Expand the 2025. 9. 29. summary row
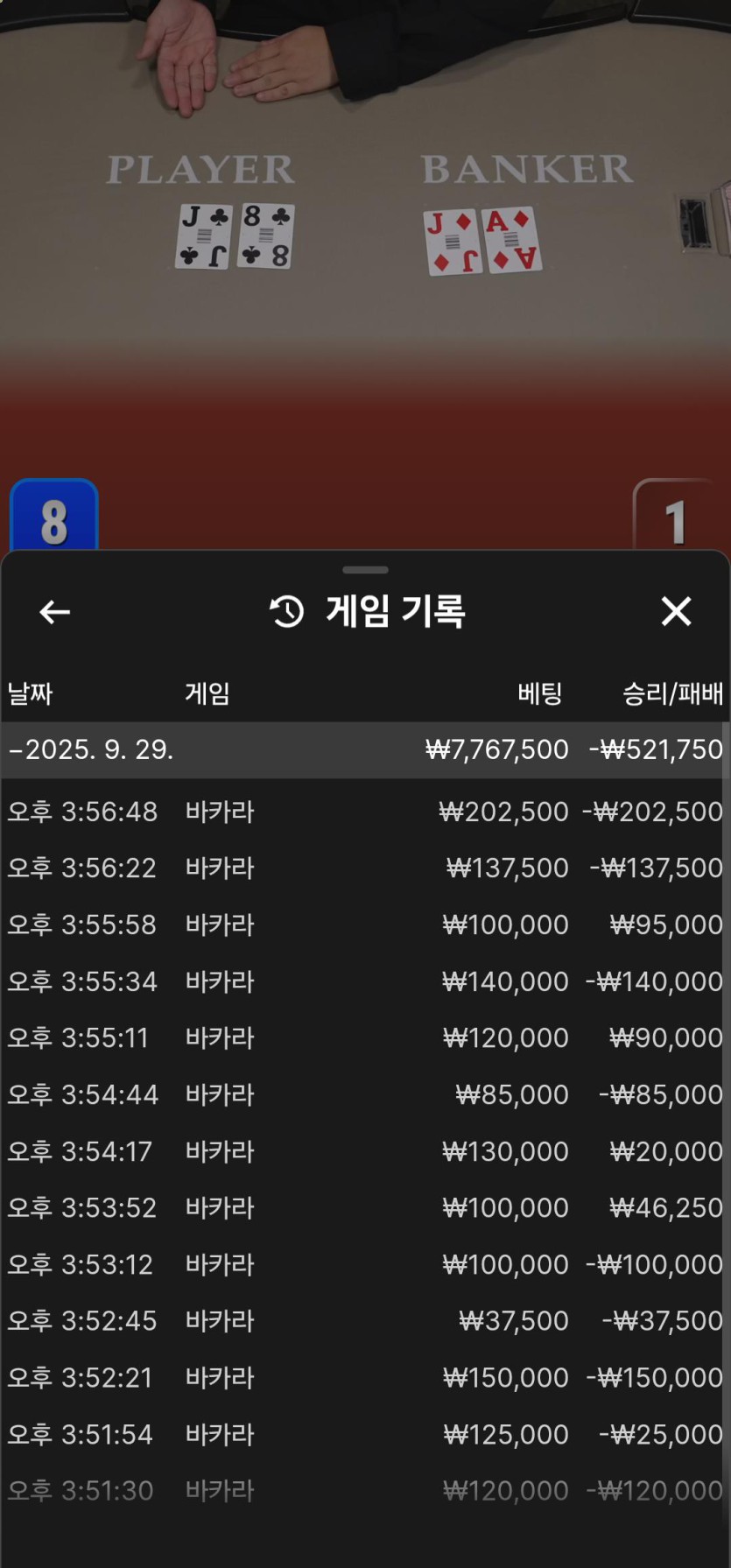The height and width of the screenshot is (1568, 731). tap(365, 749)
